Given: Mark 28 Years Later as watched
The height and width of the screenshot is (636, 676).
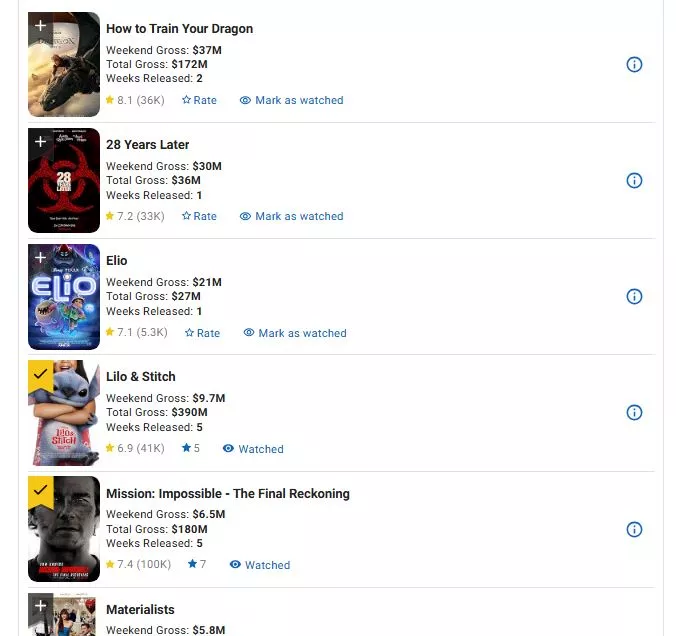Looking at the screenshot, I should [x=291, y=216].
